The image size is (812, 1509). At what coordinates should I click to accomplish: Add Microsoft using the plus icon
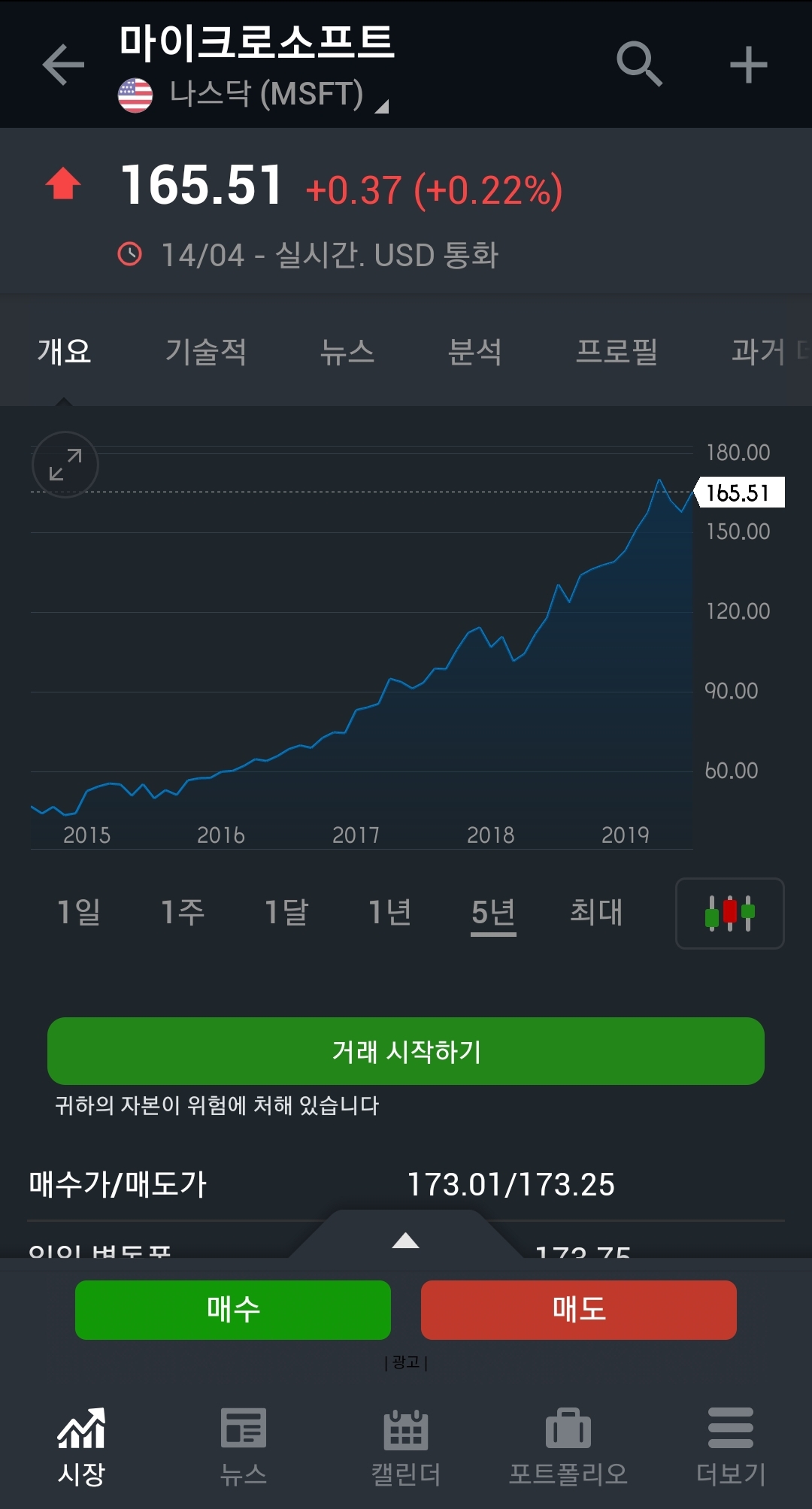(x=748, y=65)
